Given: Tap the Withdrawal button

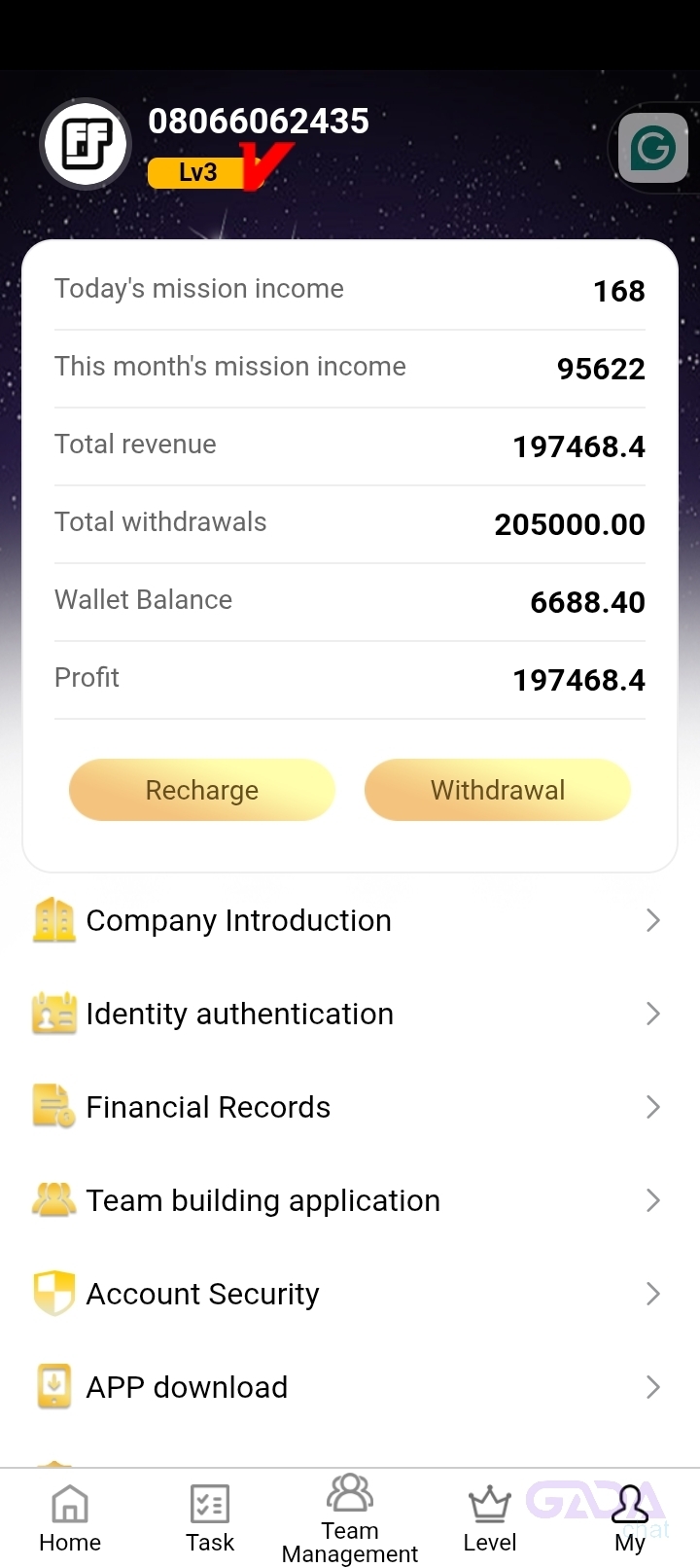Looking at the screenshot, I should tap(498, 790).
